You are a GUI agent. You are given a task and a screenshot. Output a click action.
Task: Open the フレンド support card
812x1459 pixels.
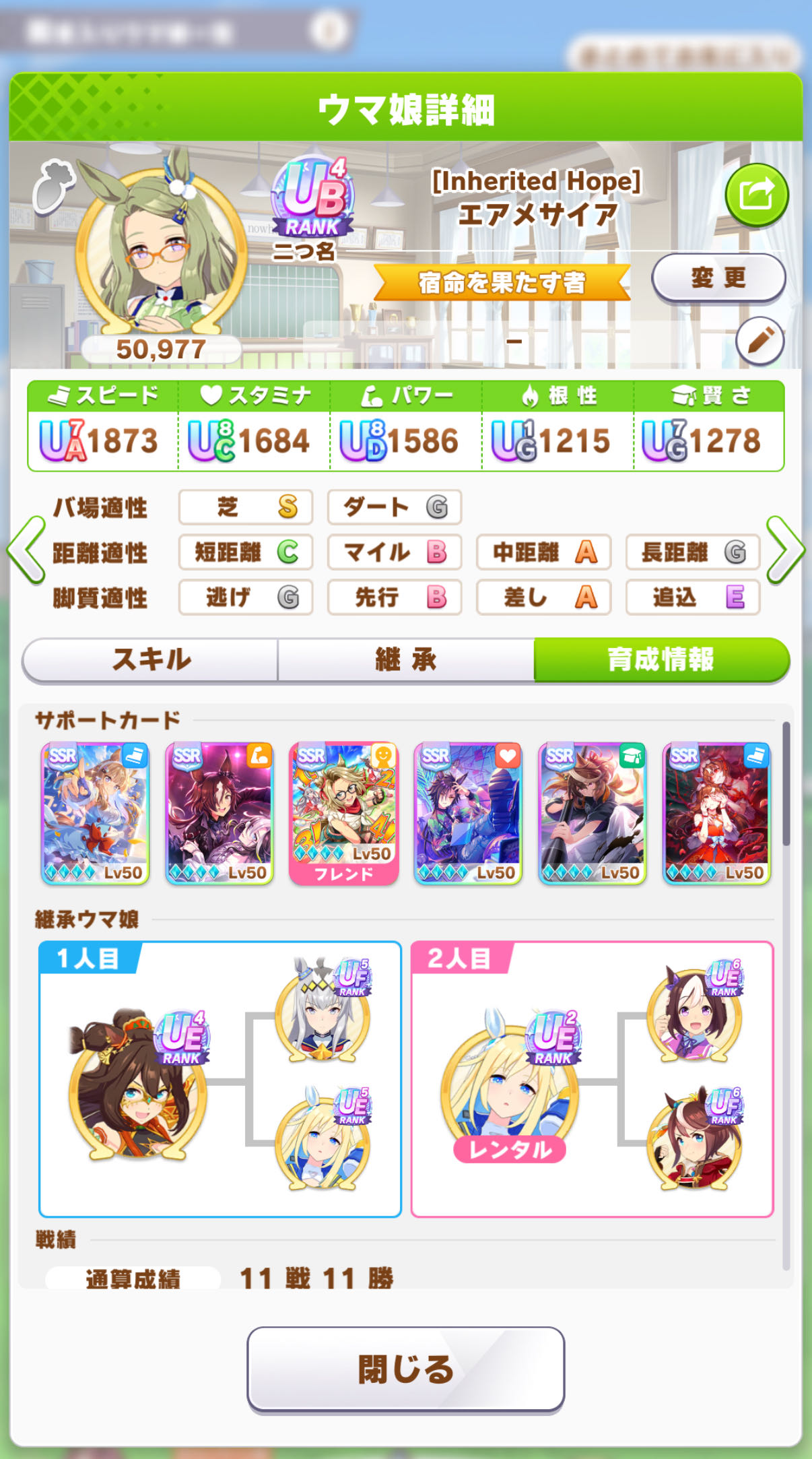[344, 814]
